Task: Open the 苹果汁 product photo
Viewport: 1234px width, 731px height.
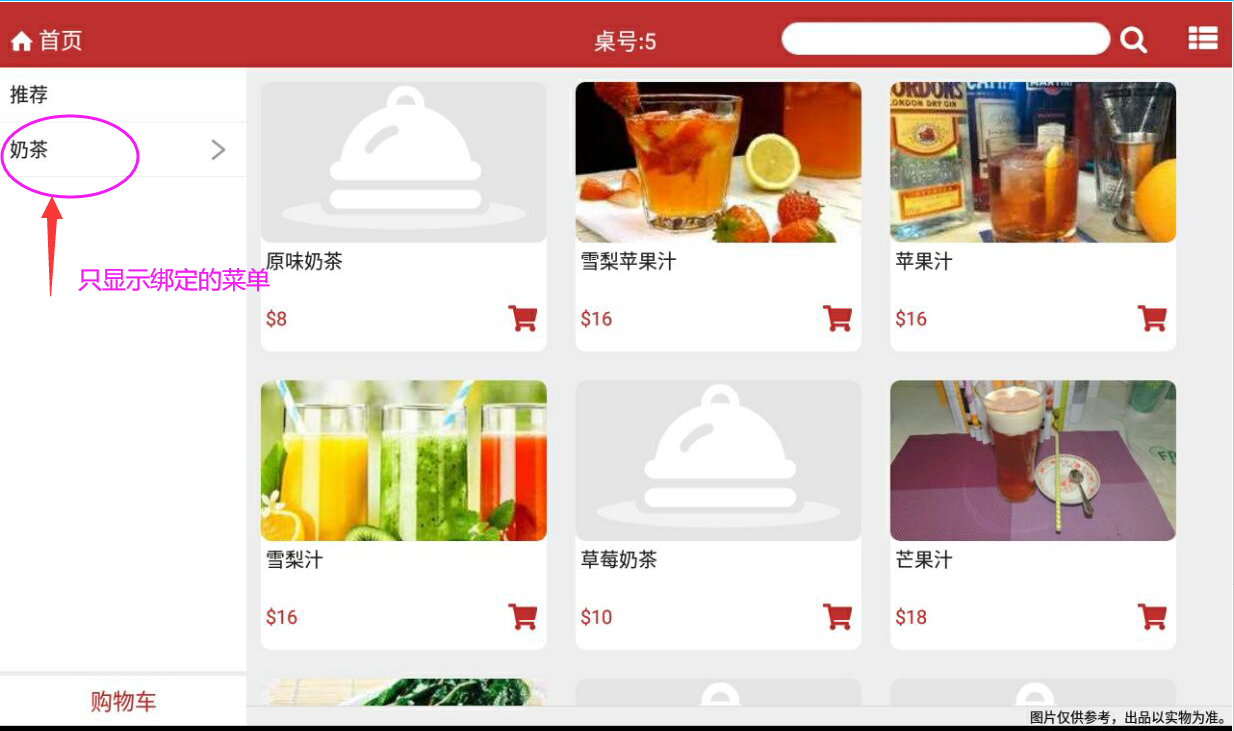Action: pyautogui.click(x=1033, y=162)
